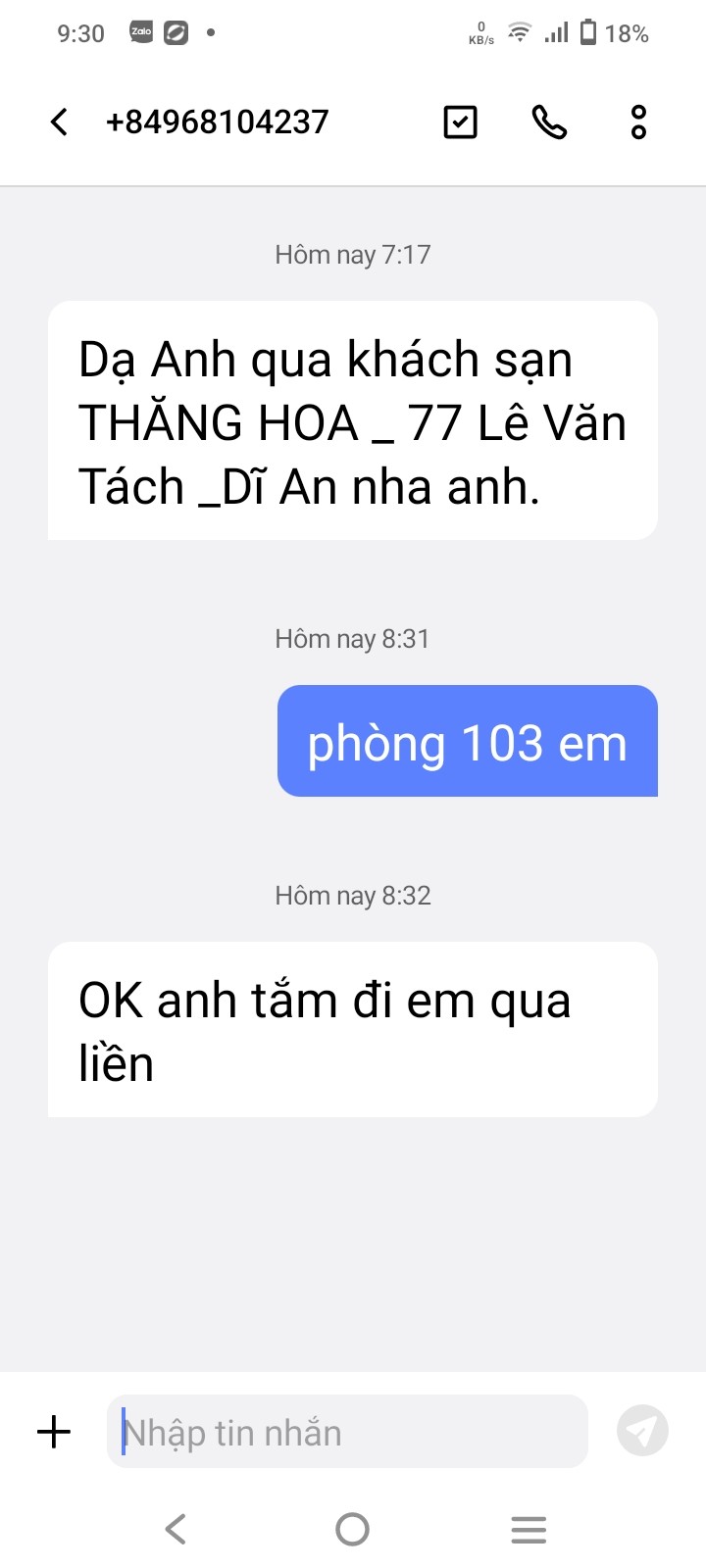Tap the checkbox select-messages icon
706x1568 pixels.
(x=460, y=122)
